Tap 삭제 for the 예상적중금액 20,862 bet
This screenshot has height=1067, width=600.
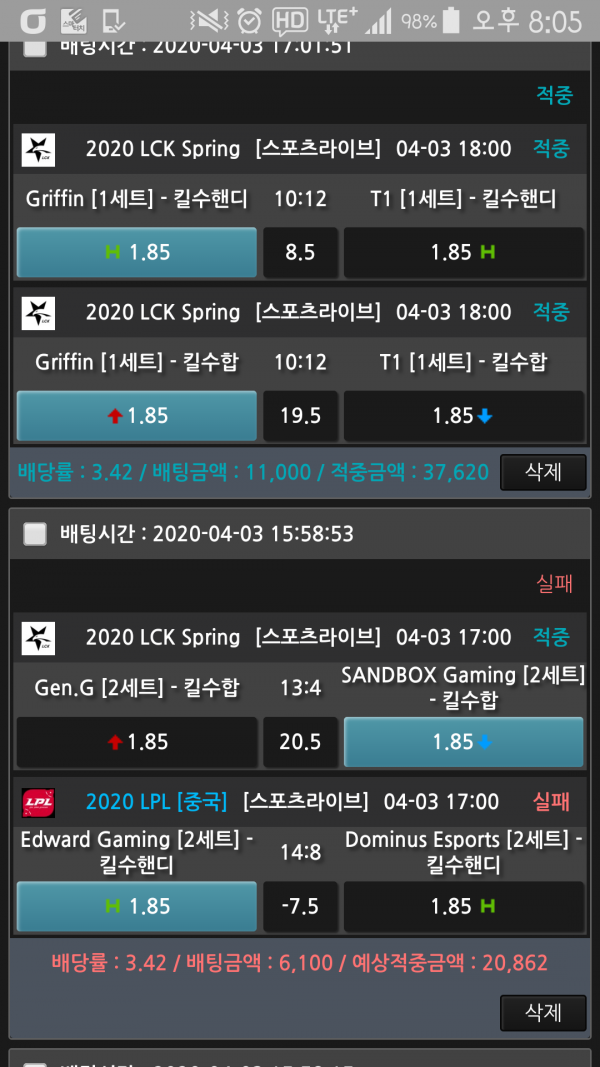(543, 1012)
